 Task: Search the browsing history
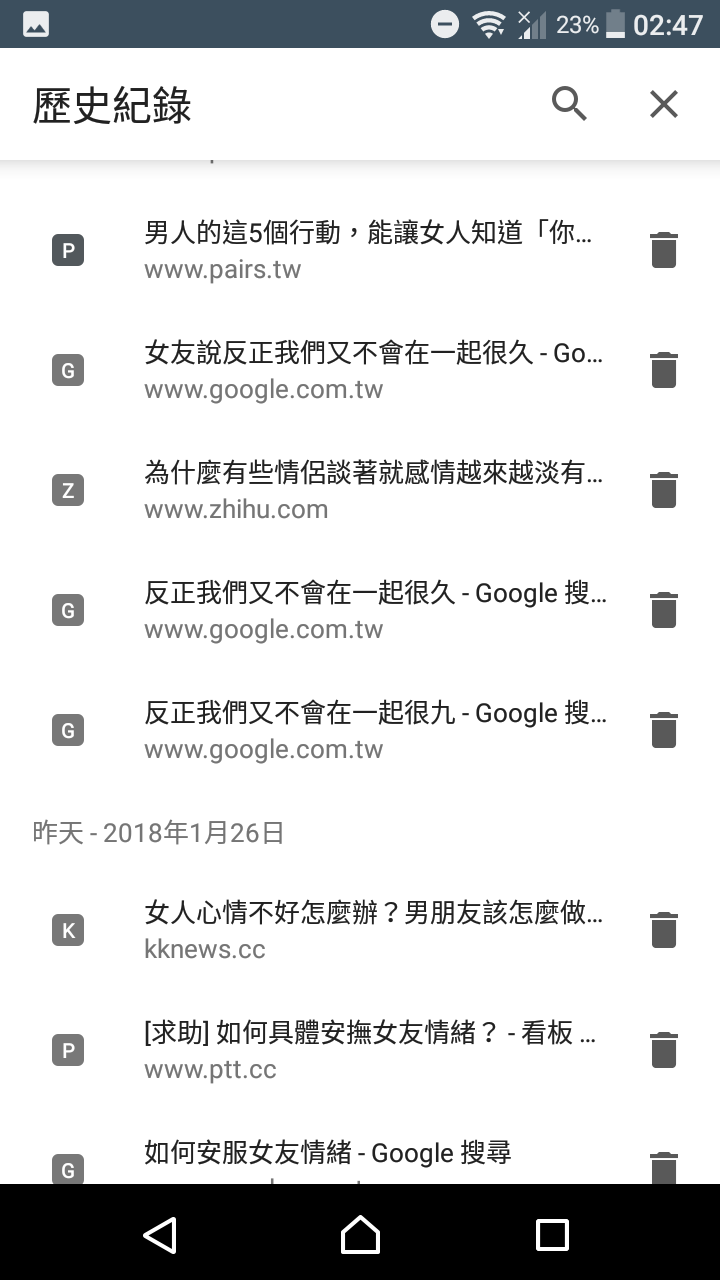pyautogui.click(x=569, y=104)
